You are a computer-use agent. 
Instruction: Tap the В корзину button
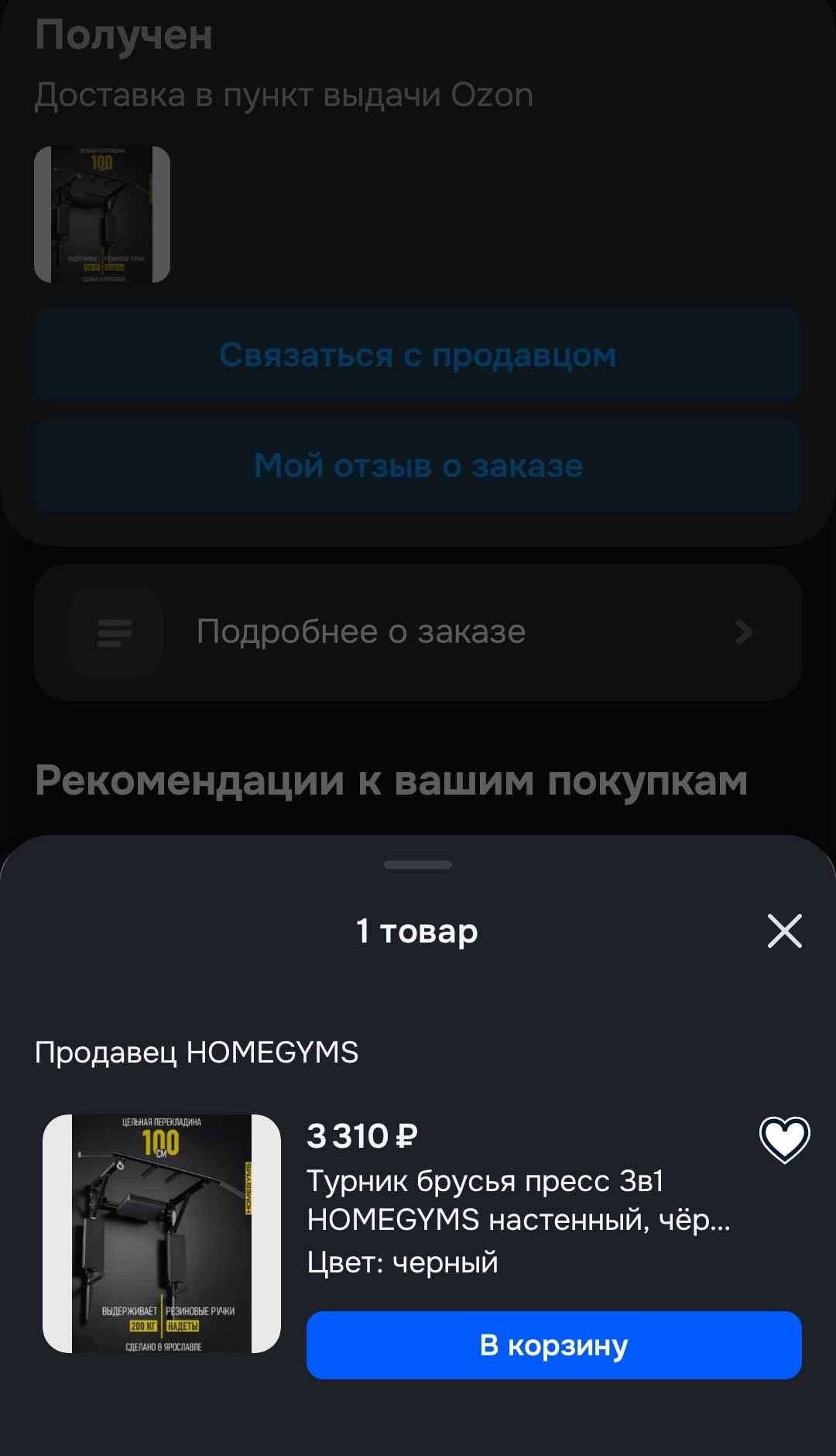tap(553, 1345)
